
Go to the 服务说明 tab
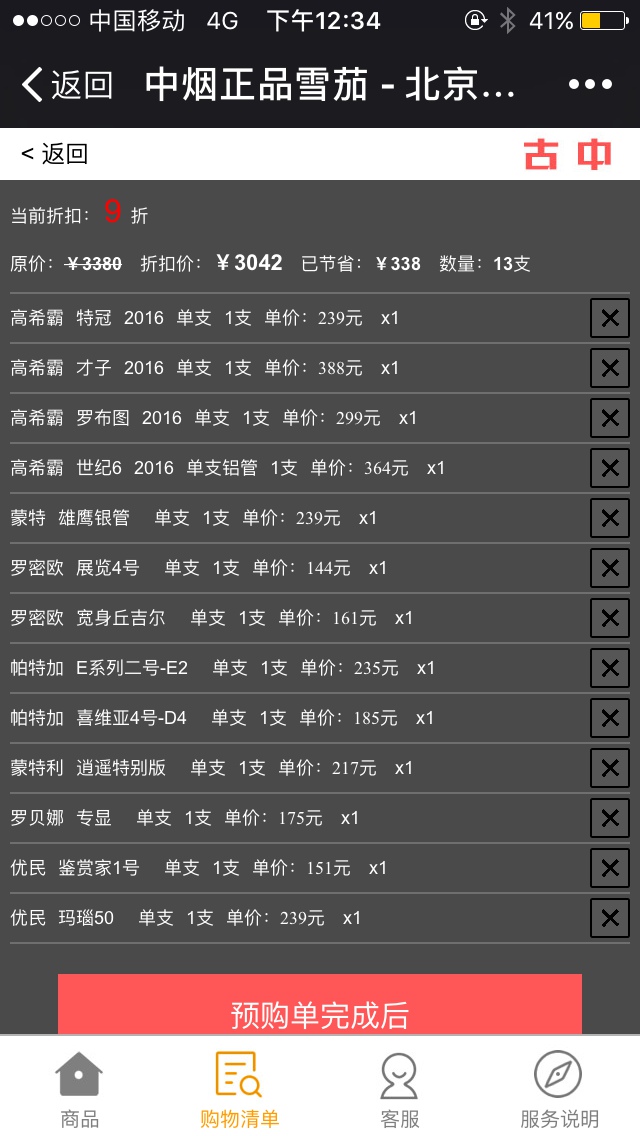[559, 1090]
